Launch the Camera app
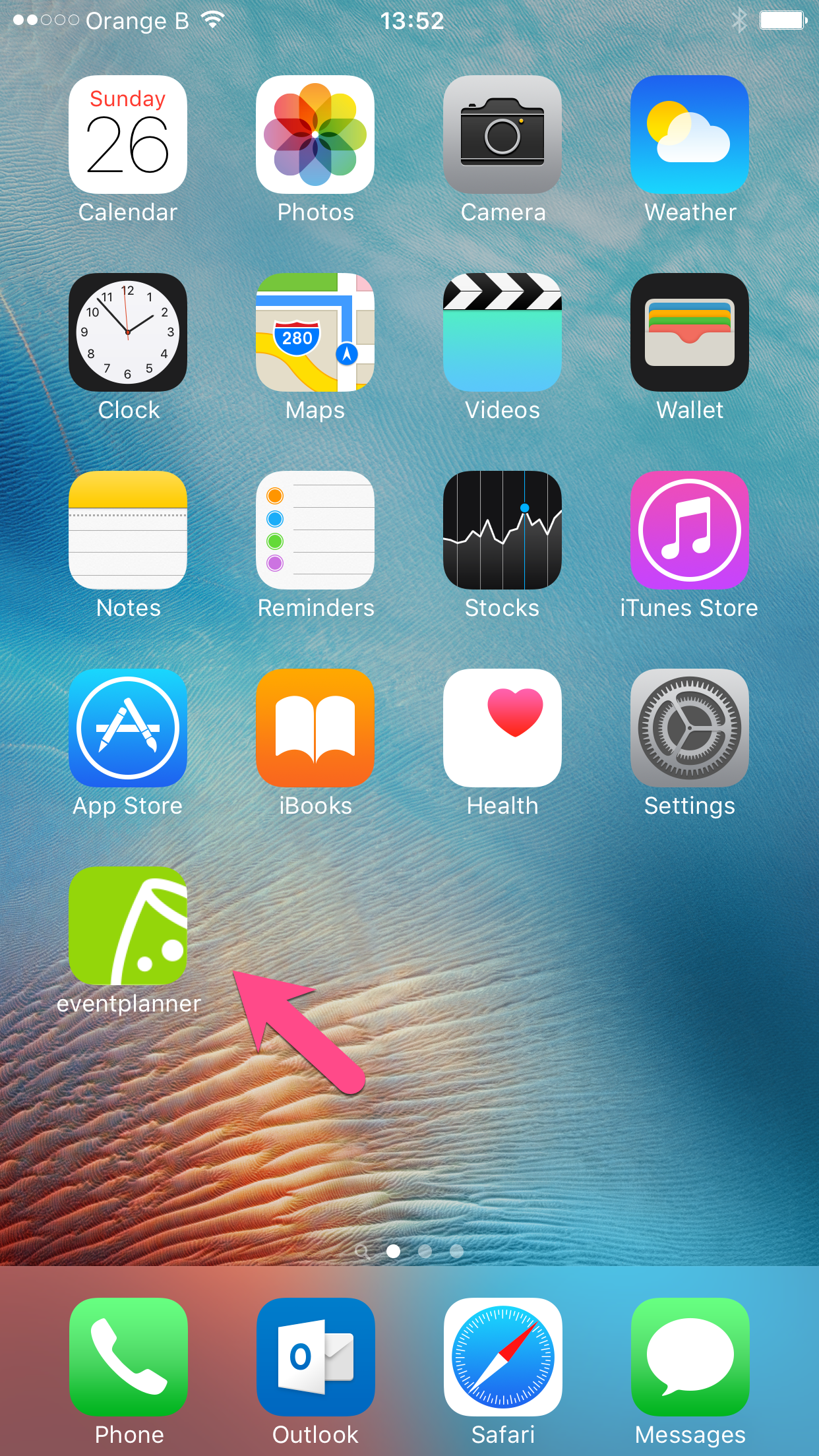 click(x=502, y=135)
